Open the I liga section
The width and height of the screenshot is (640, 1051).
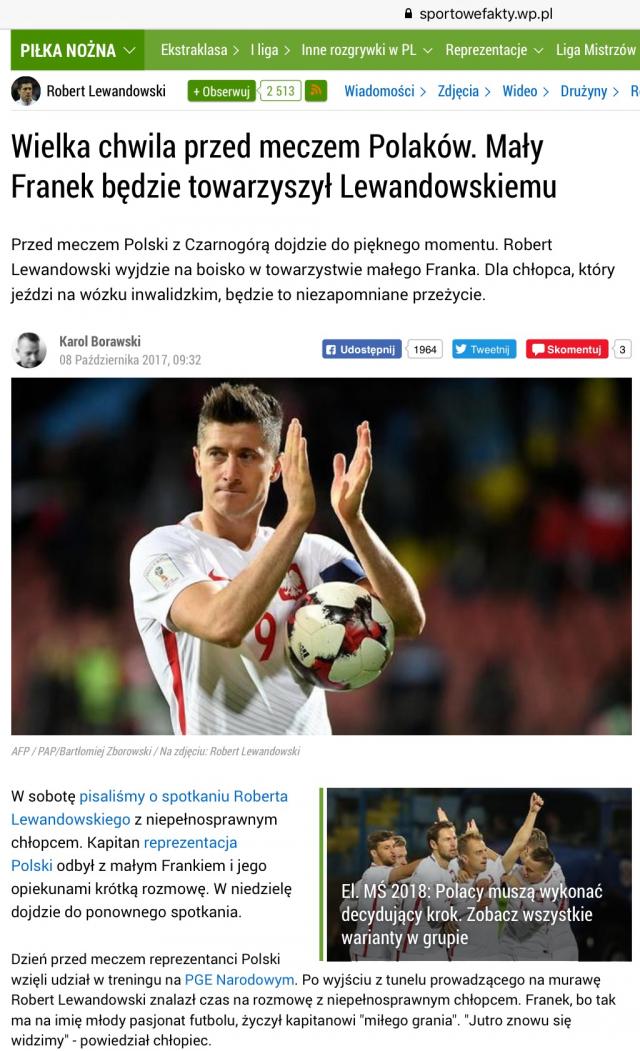point(269,50)
